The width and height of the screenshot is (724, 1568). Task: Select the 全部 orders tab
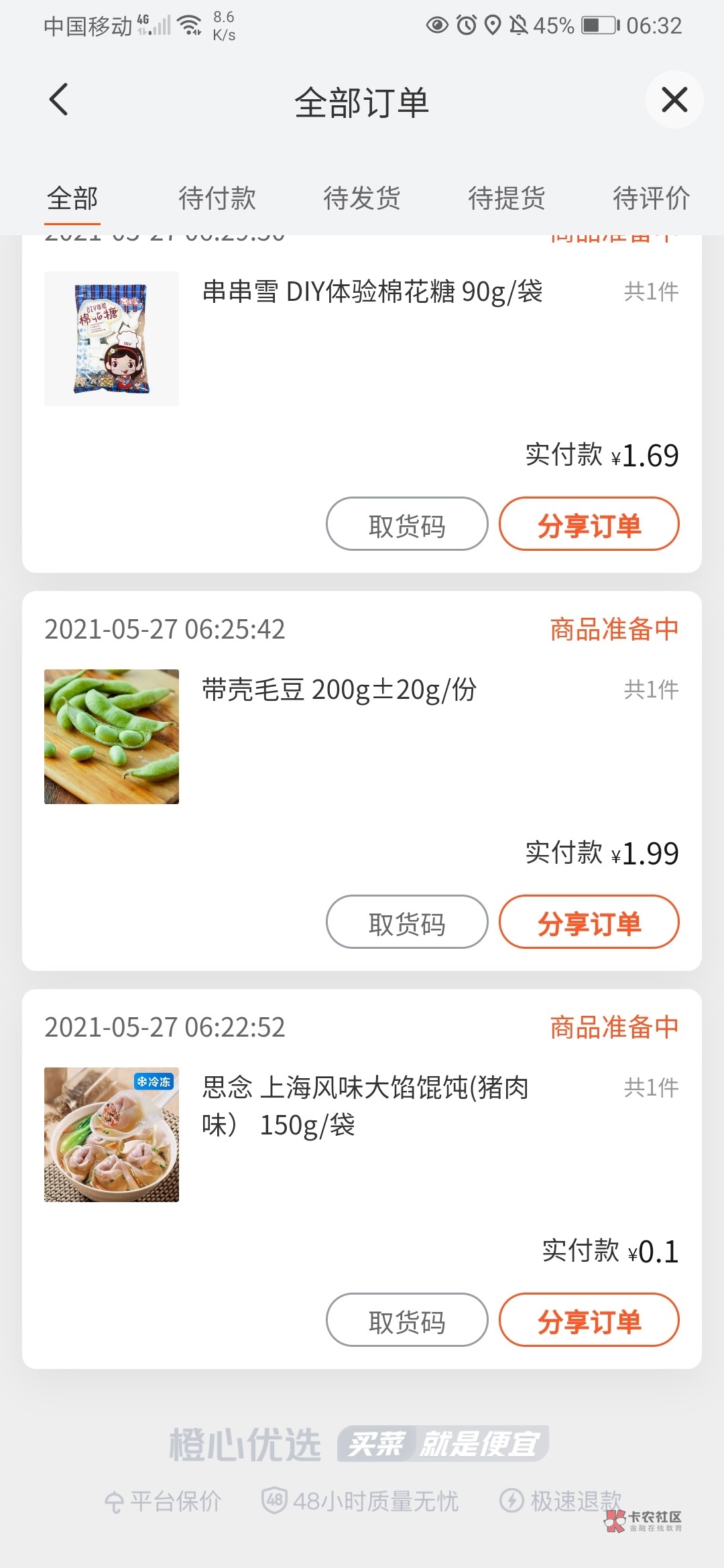72,198
